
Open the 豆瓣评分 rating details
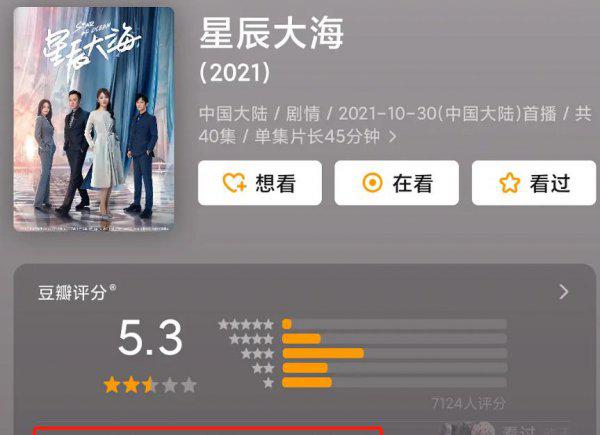(x=563, y=292)
